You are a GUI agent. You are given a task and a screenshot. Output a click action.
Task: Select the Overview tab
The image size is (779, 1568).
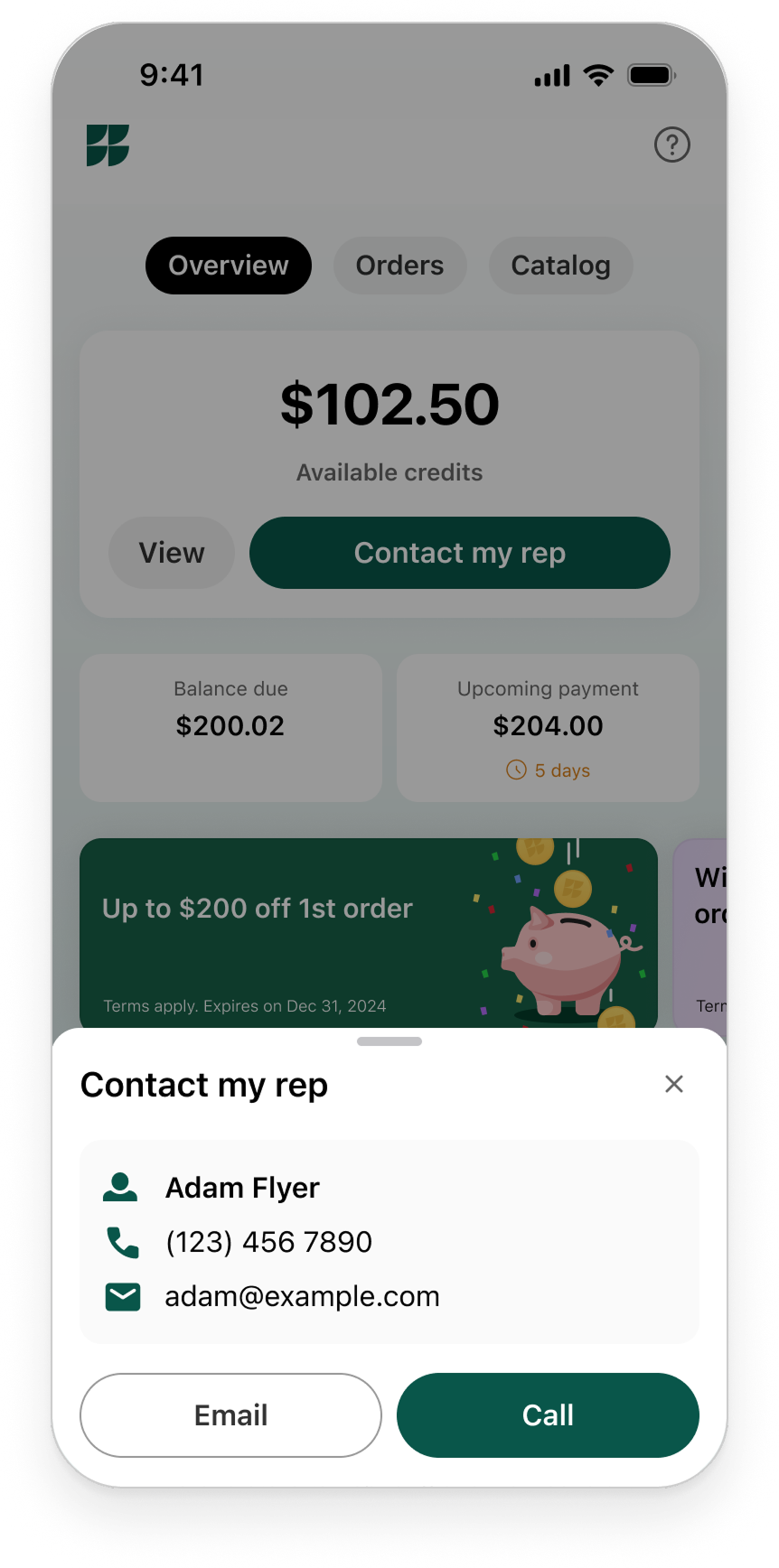tap(229, 266)
